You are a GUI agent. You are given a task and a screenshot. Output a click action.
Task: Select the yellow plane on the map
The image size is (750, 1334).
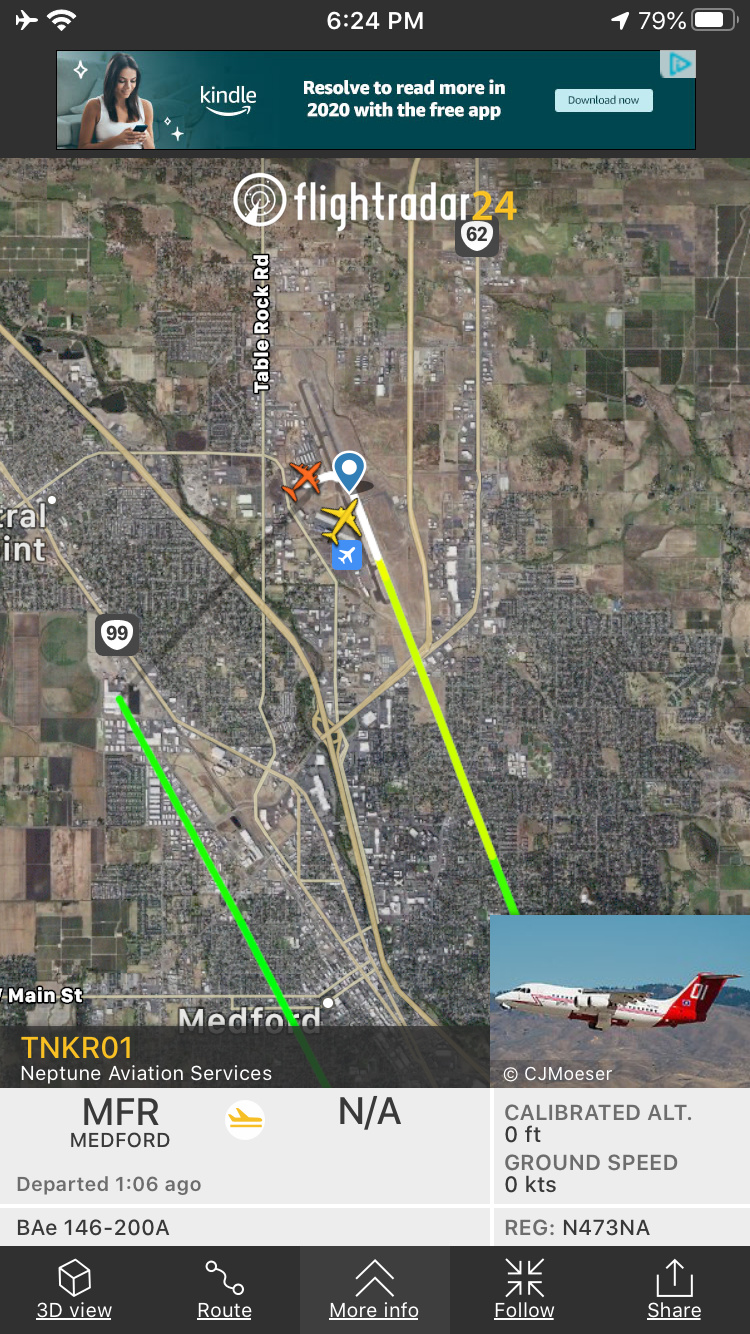click(342, 520)
